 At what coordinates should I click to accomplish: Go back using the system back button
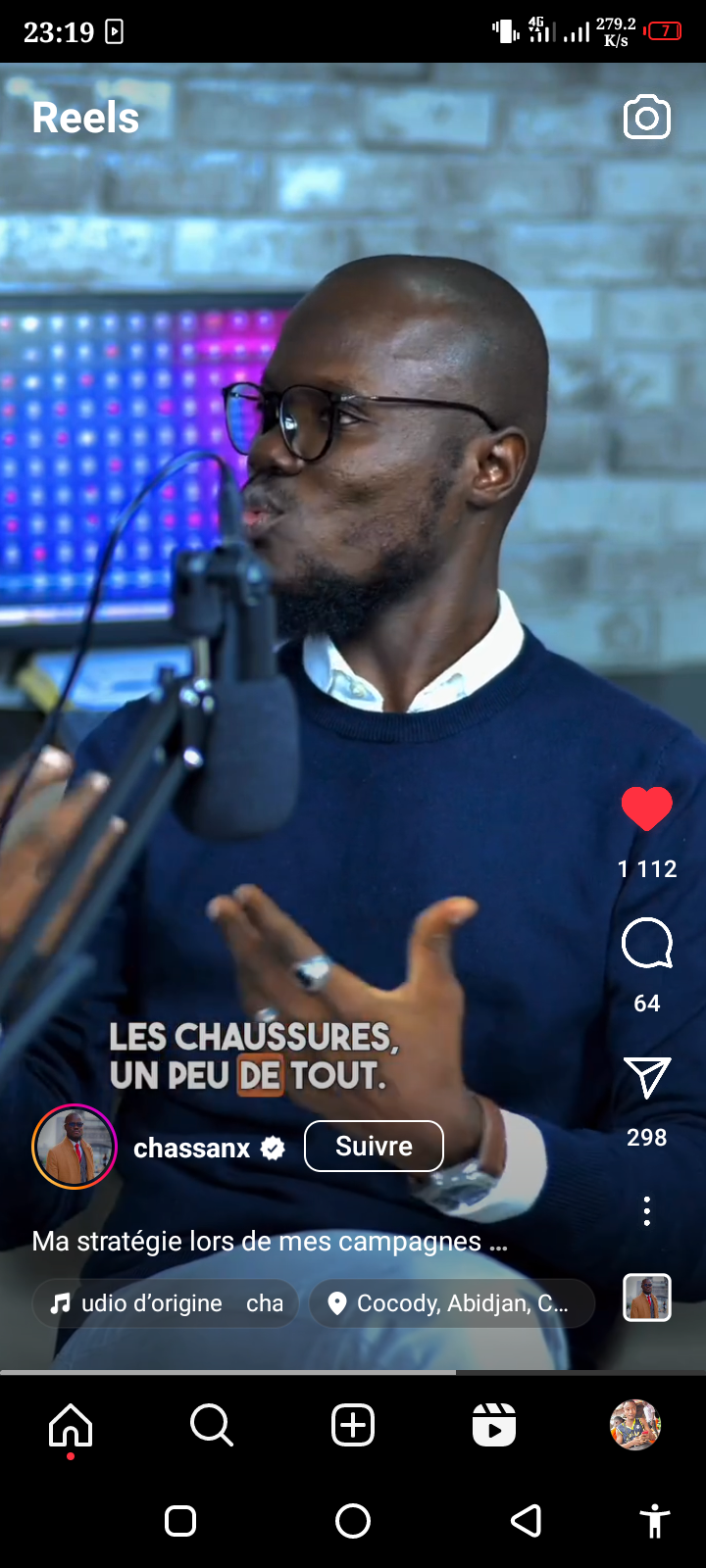coord(527,1521)
